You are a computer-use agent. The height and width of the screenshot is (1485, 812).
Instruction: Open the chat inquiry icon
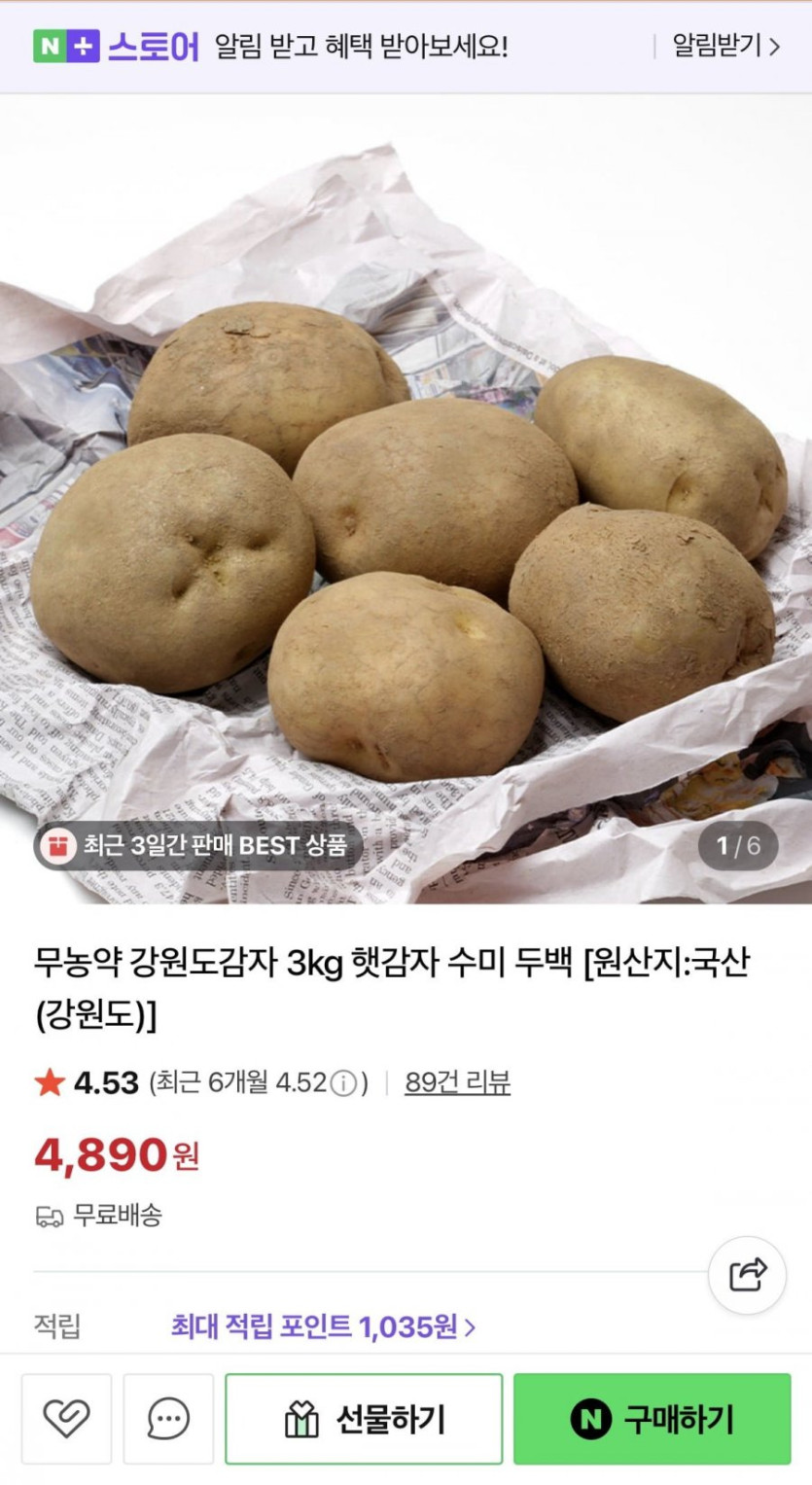click(168, 1419)
